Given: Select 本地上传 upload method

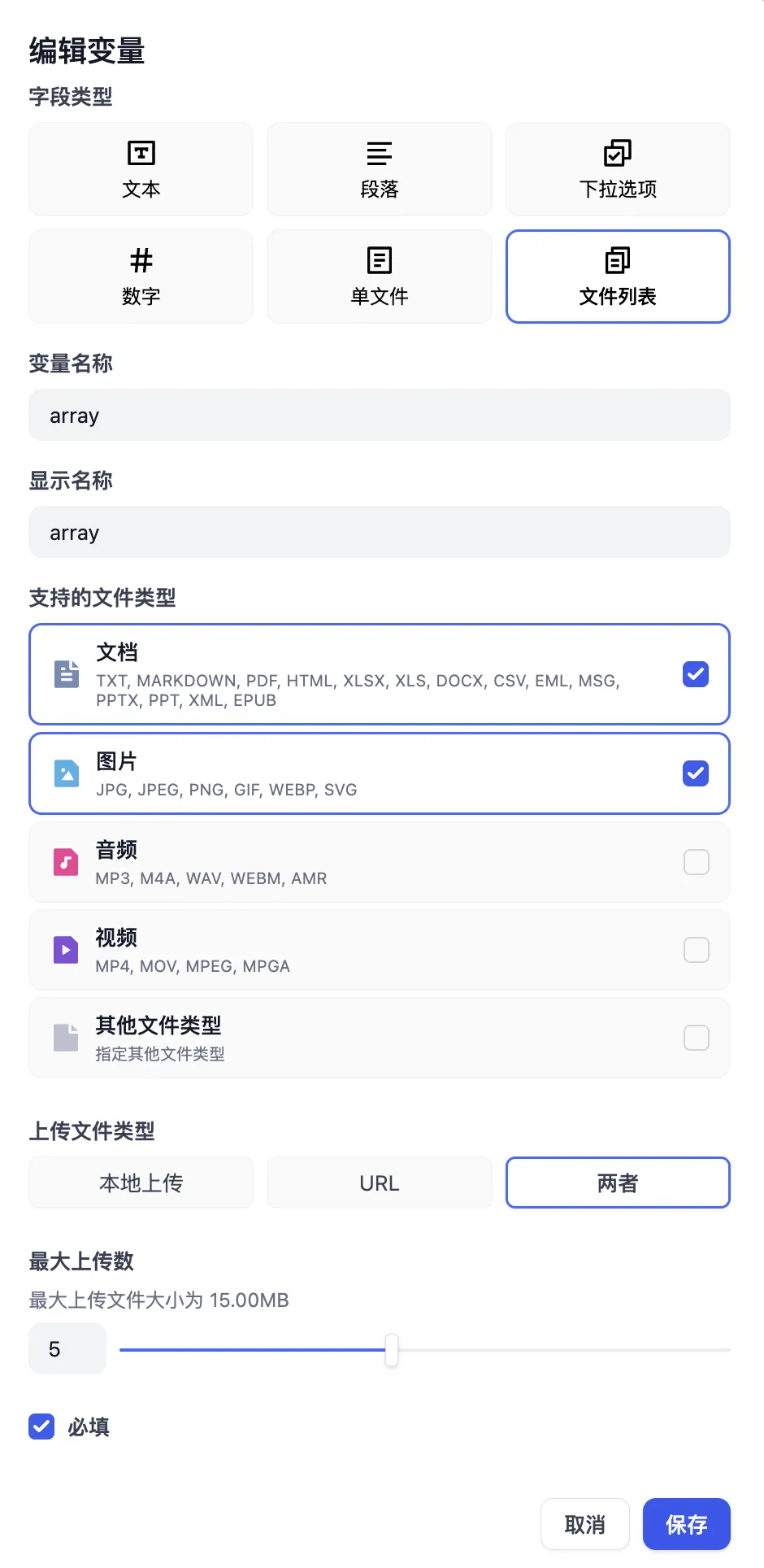Looking at the screenshot, I should point(141,1183).
